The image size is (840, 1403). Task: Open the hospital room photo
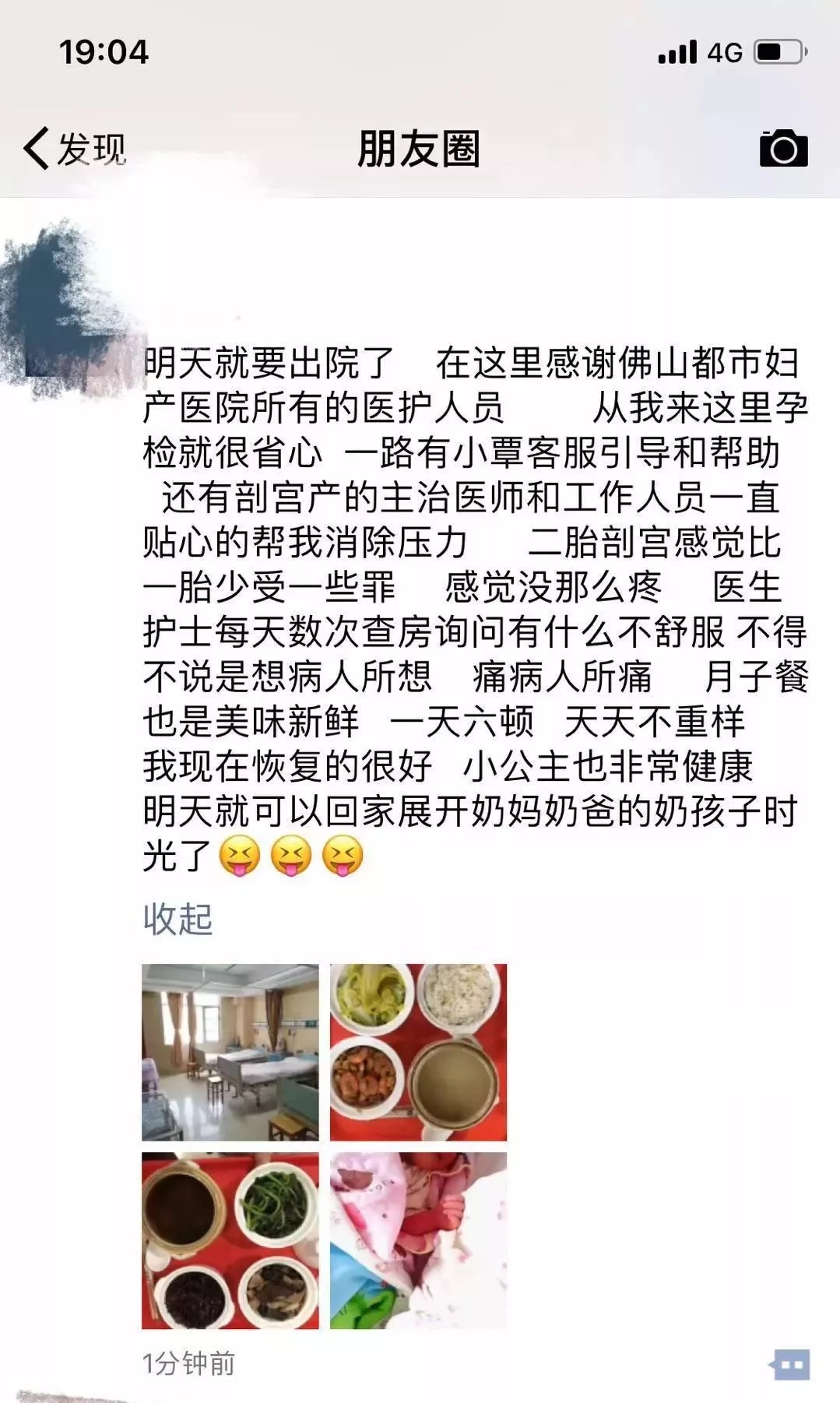point(230,1052)
